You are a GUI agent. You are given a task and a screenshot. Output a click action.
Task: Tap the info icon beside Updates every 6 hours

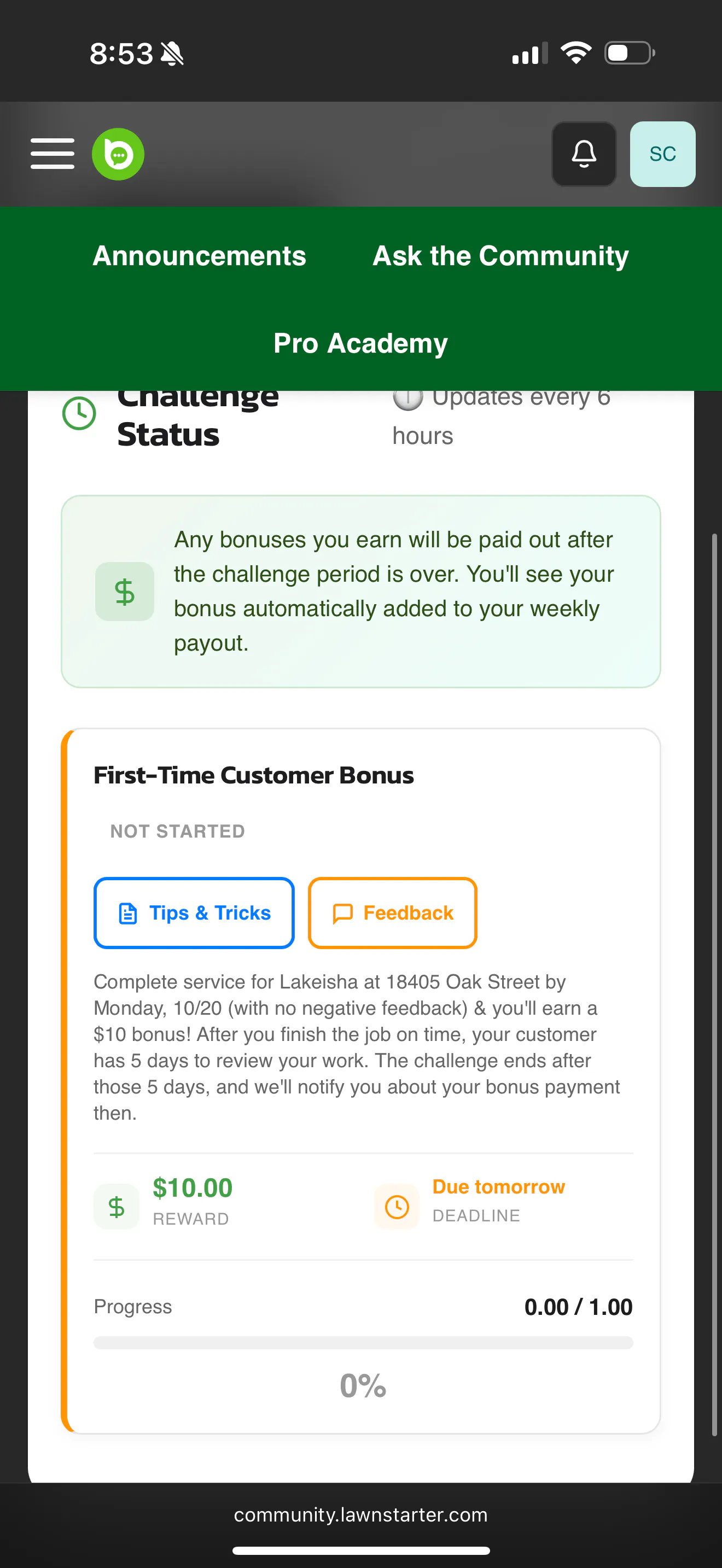click(x=407, y=399)
